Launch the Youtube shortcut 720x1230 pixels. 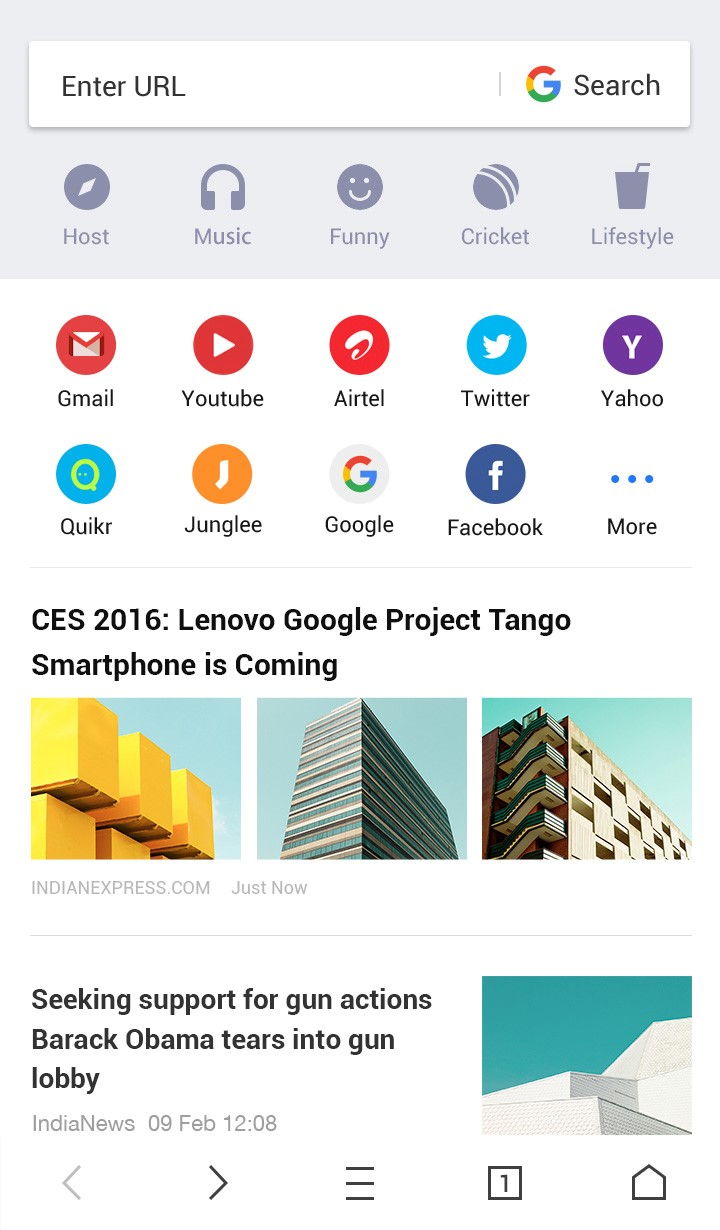pos(223,362)
